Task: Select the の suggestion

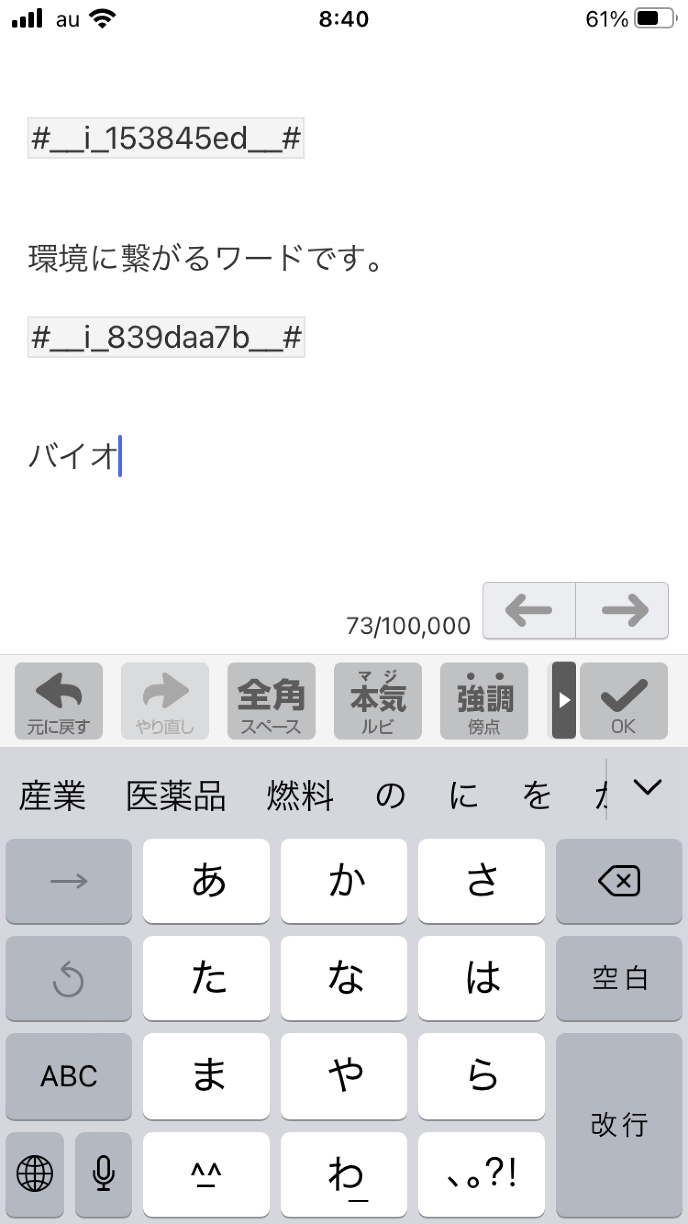Action: (x=391, y=796)
